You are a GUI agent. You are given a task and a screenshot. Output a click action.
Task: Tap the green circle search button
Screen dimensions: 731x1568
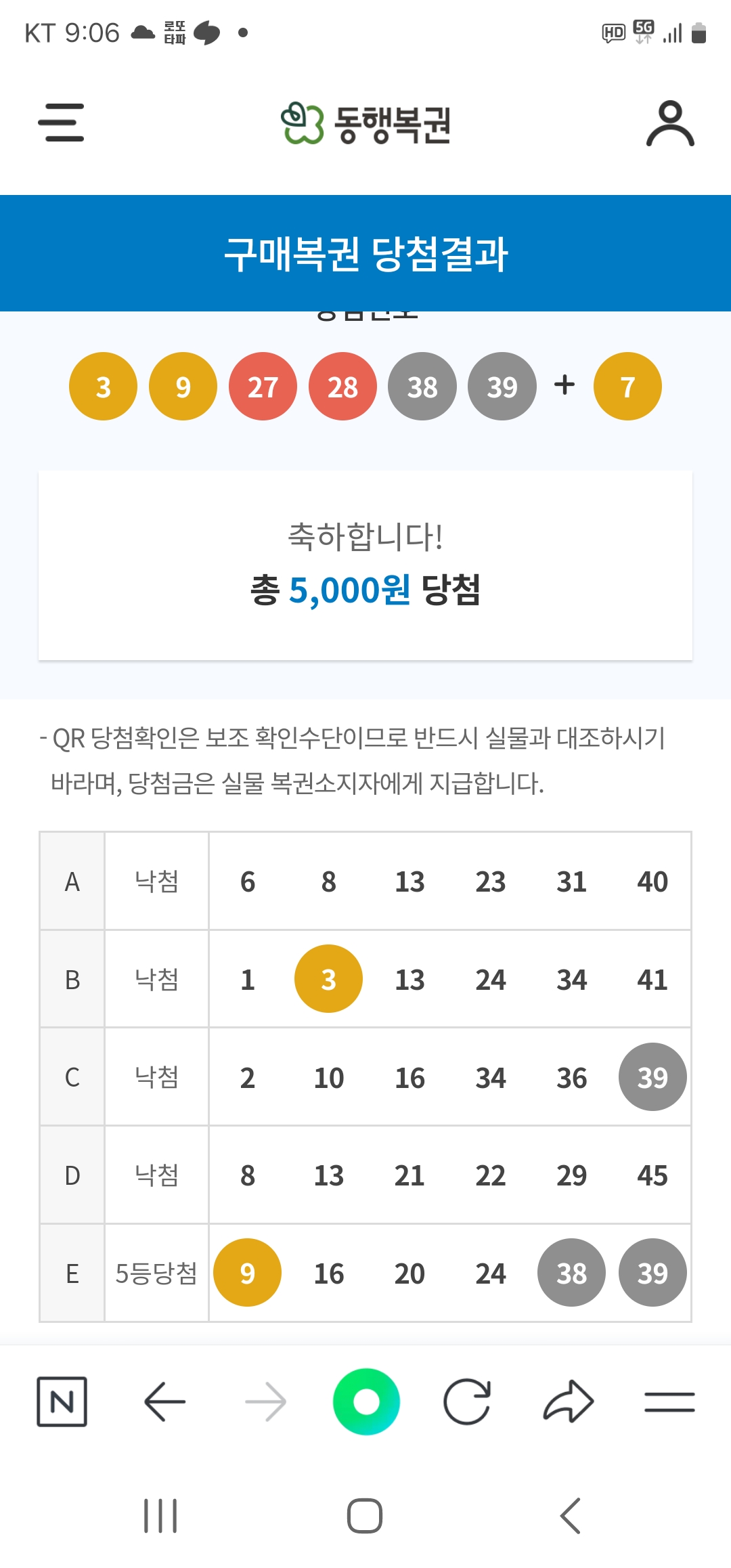coord(366,1401)
